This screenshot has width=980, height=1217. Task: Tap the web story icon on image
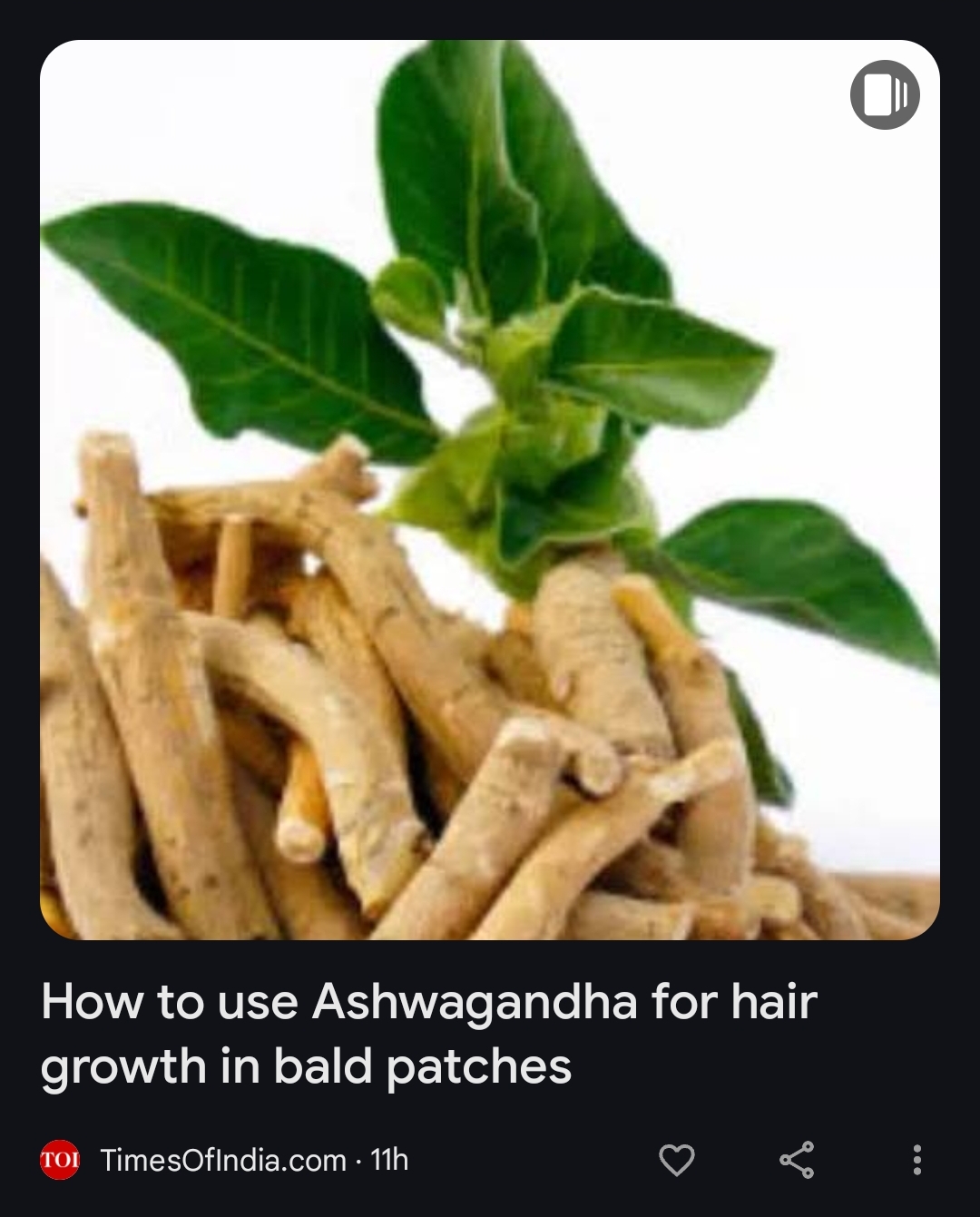coord(885,94)
